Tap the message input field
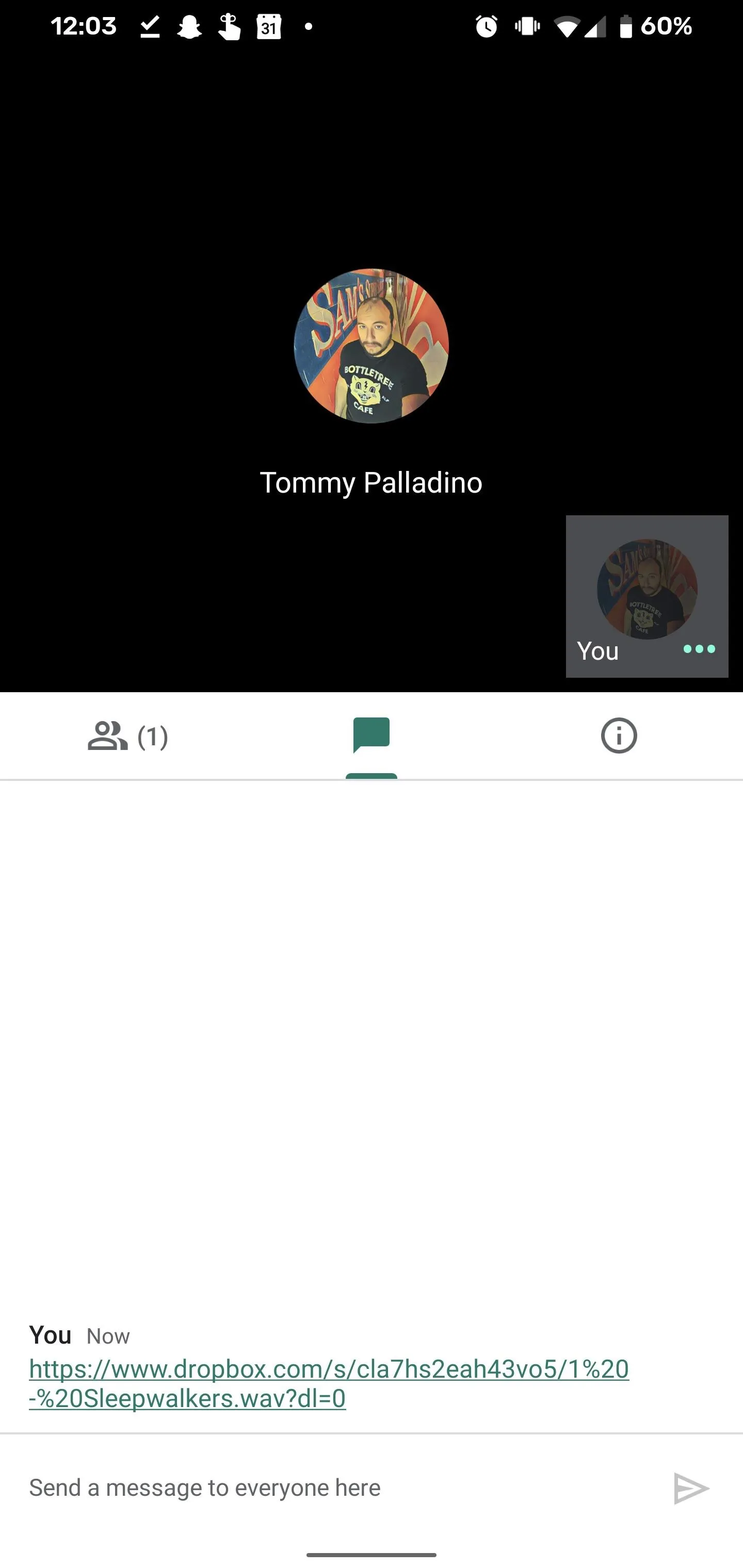Image resolution: width=743 pixels, height=1568 pixels. click(x=341, y=1487)
